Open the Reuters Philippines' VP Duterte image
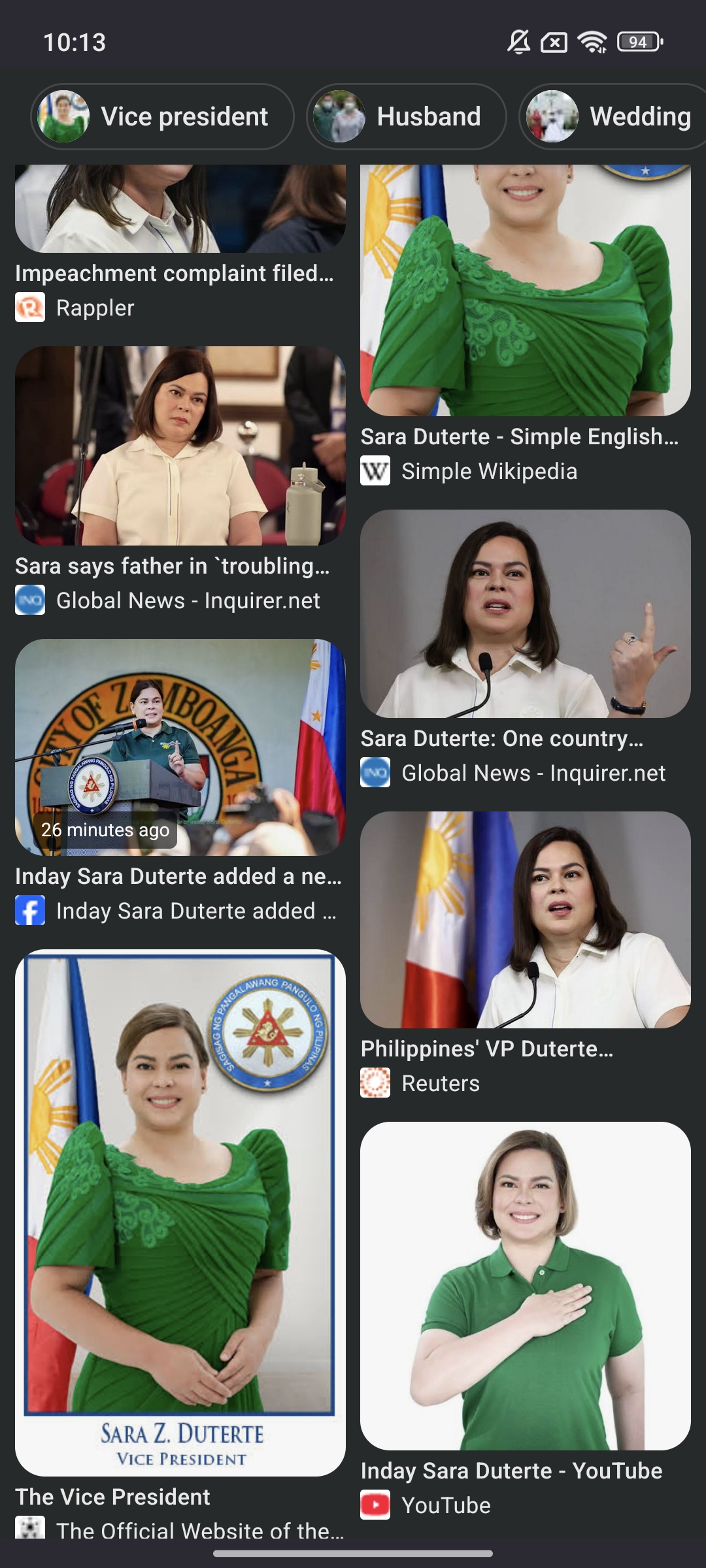Viewport: 706px width, 1568px height. pyautogui.click(x=525, y=920)
